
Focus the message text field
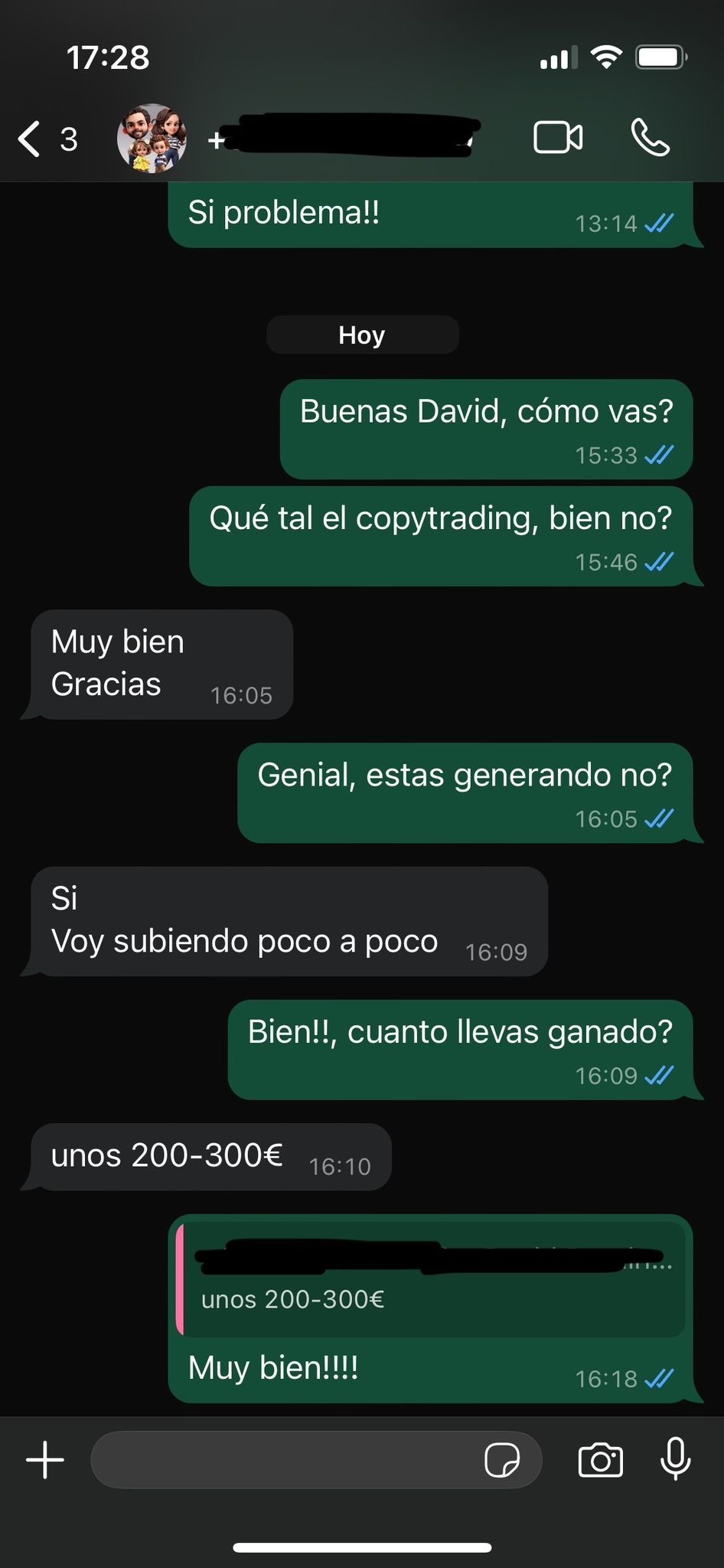[283, 1460]
